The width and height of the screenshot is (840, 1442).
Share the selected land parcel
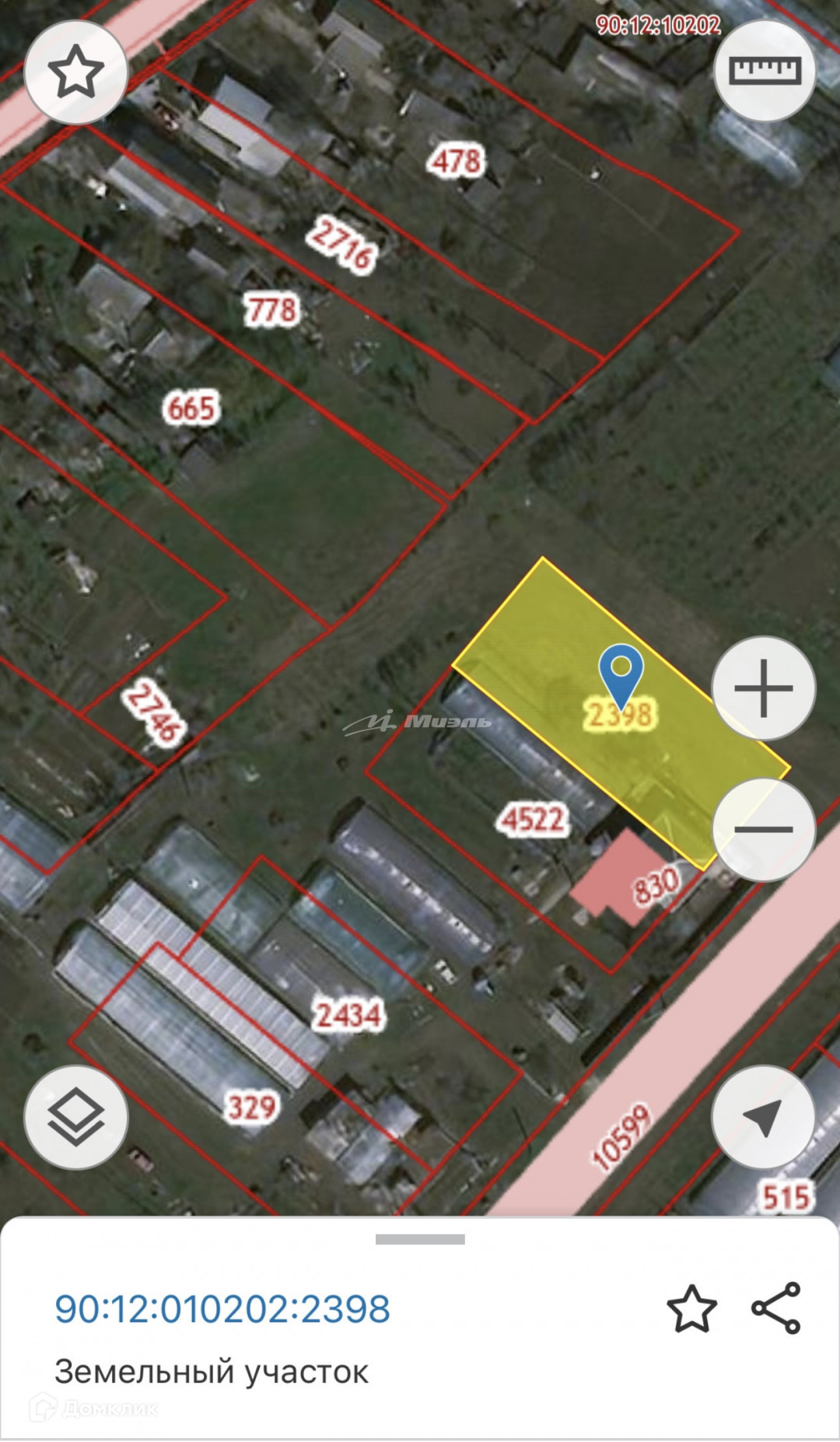pos(776,1308)
